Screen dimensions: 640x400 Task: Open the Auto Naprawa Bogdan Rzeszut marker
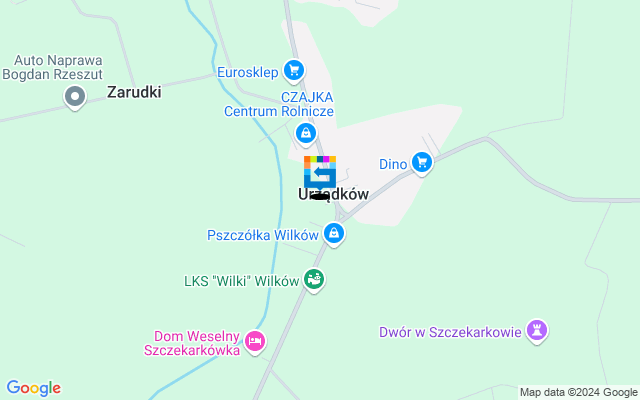pos(74,97)
